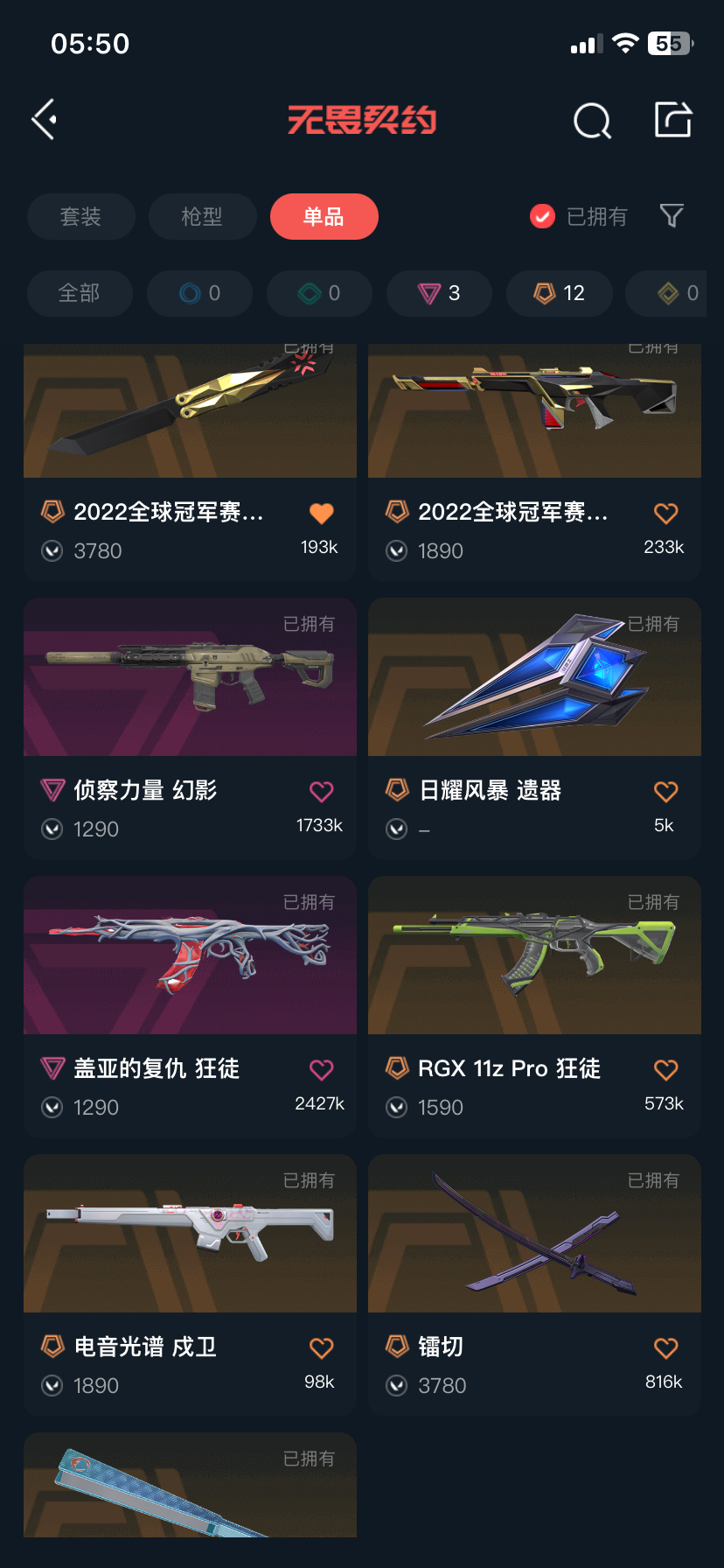
Task: Switch to the 套装 tab
Action: [x=80, y=216]
